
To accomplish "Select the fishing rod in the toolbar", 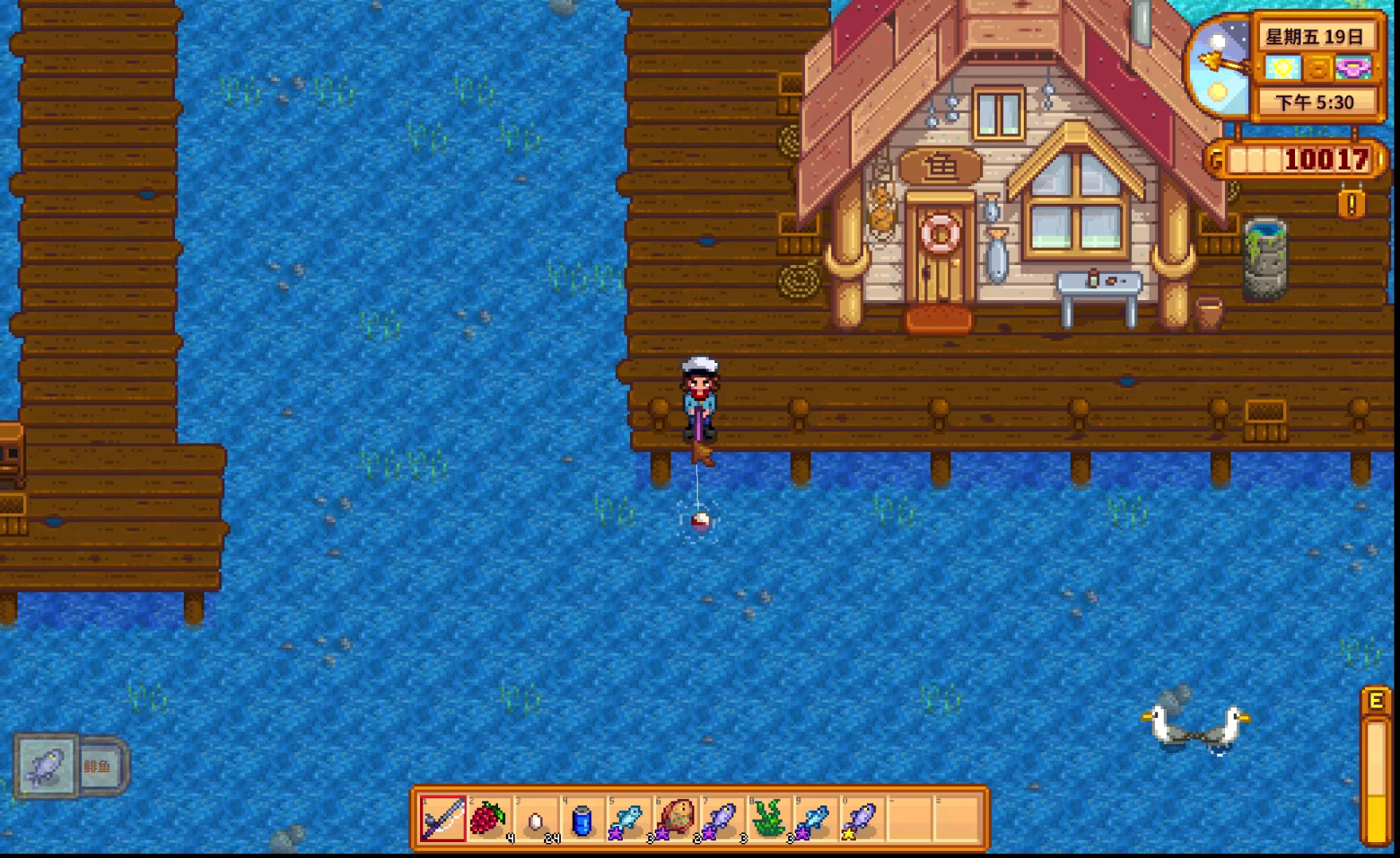I will 442,818.
